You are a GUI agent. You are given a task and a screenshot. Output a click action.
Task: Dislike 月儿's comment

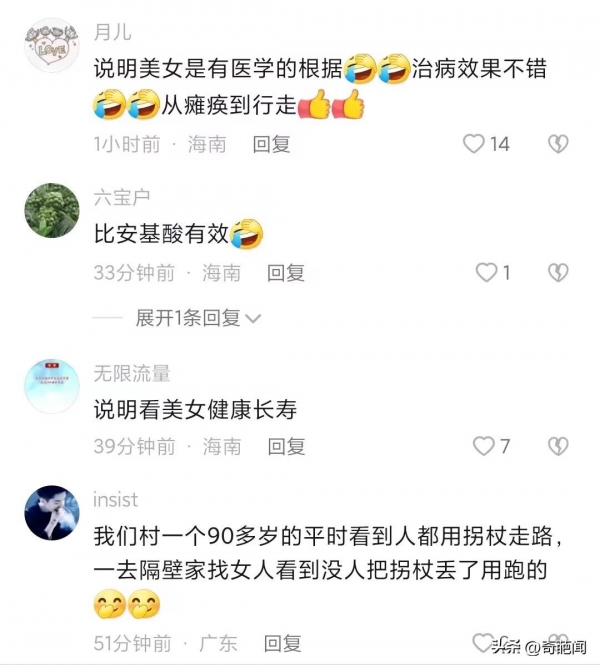tap(558, 144)
